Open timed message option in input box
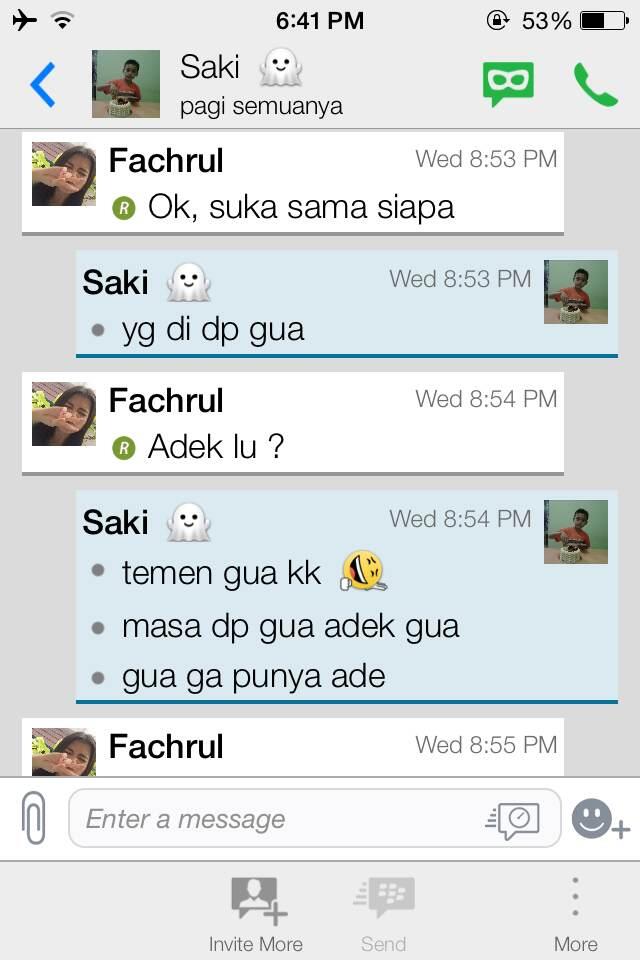Screen dimensions: 640x960 click(514, 820)
